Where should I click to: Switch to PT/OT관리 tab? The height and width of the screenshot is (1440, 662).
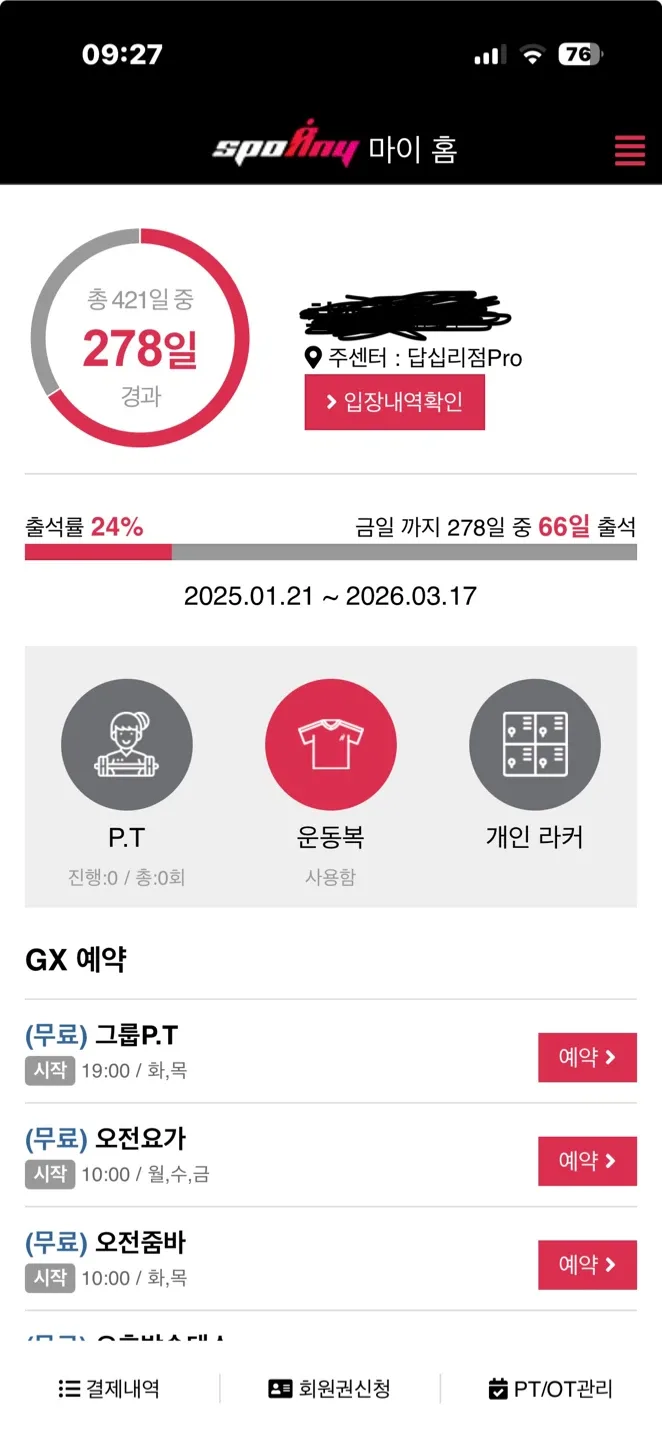(x=550, y=1389)
